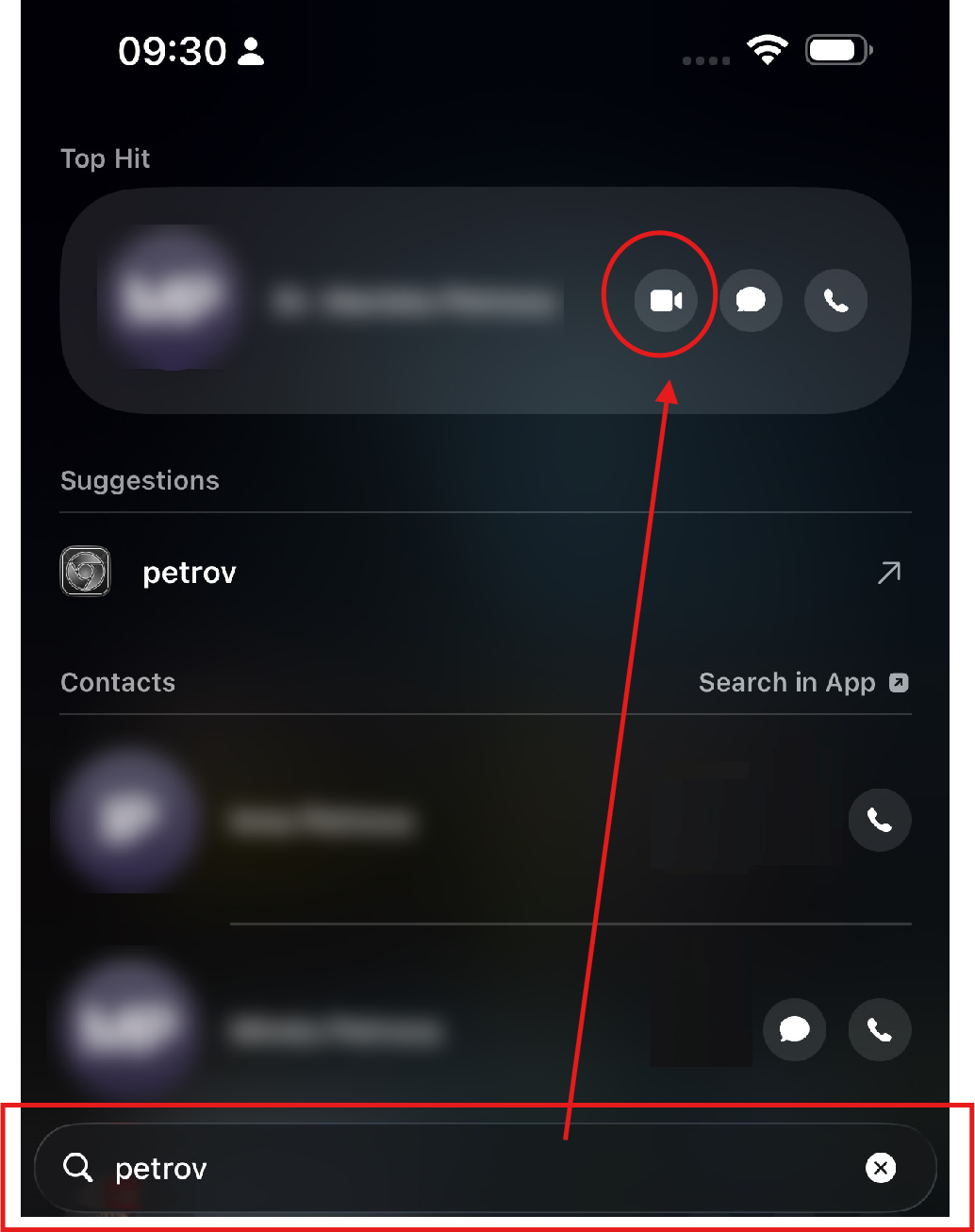This screenshot has height=1232, width=975.
Task: Message the second contact under Contacts
Action: (794, 1029)
